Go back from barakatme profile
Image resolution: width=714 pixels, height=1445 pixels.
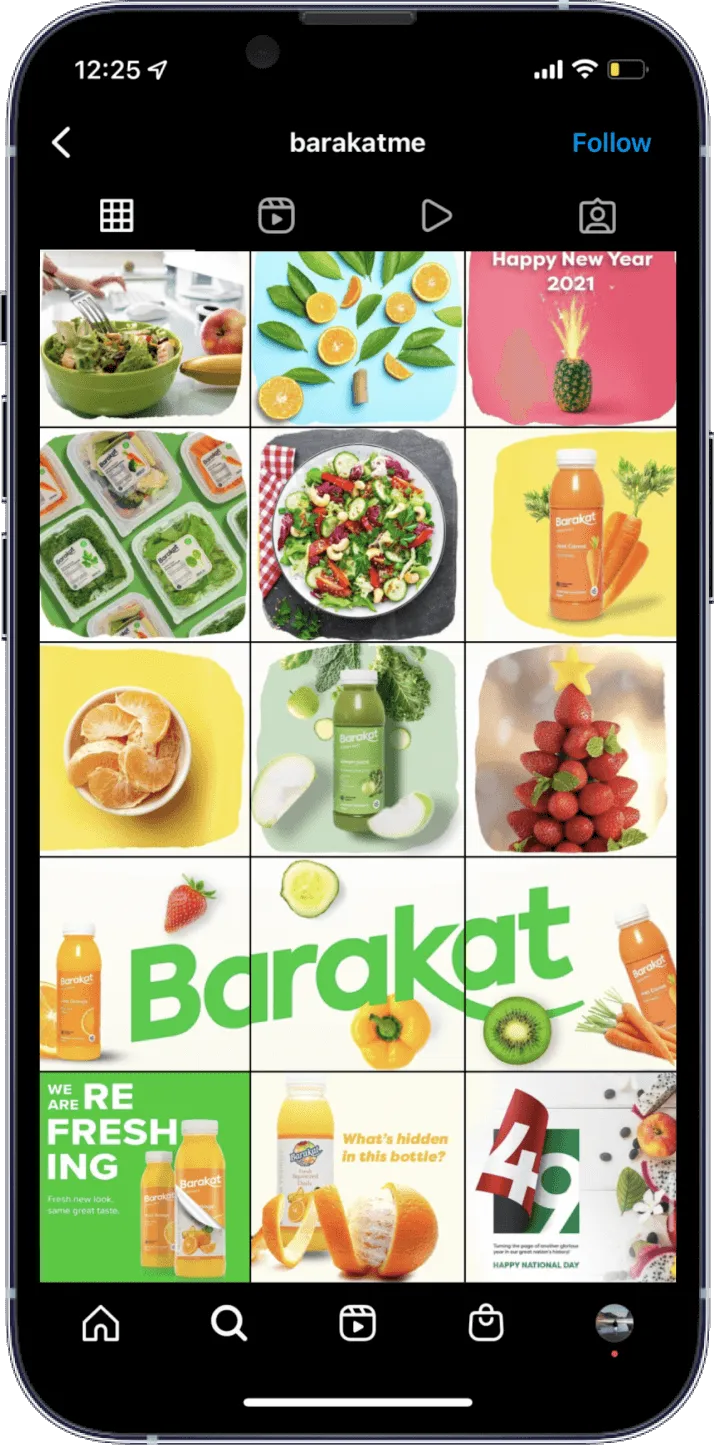coord(62,143)
